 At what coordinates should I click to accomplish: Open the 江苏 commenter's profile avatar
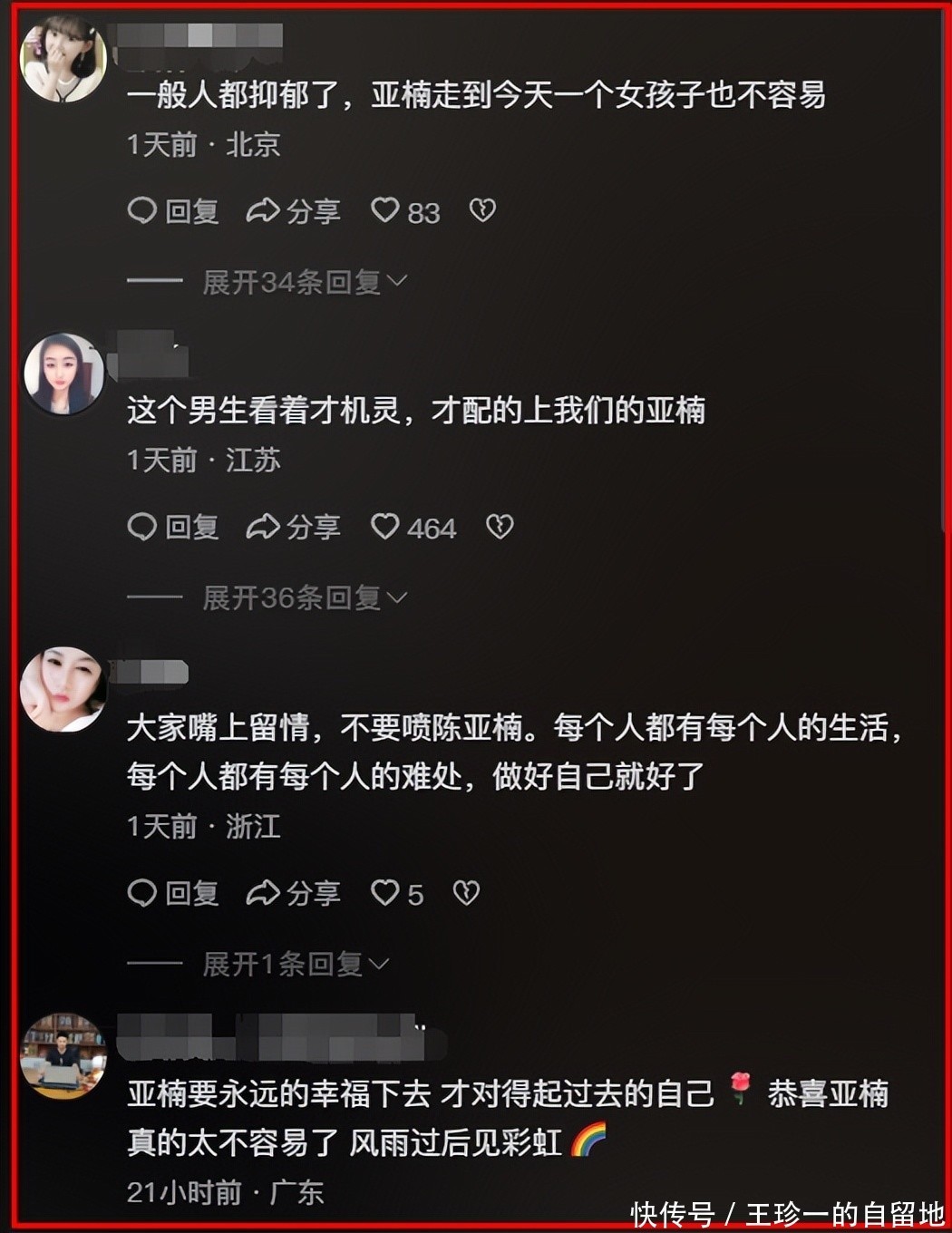tap(63, 374)
